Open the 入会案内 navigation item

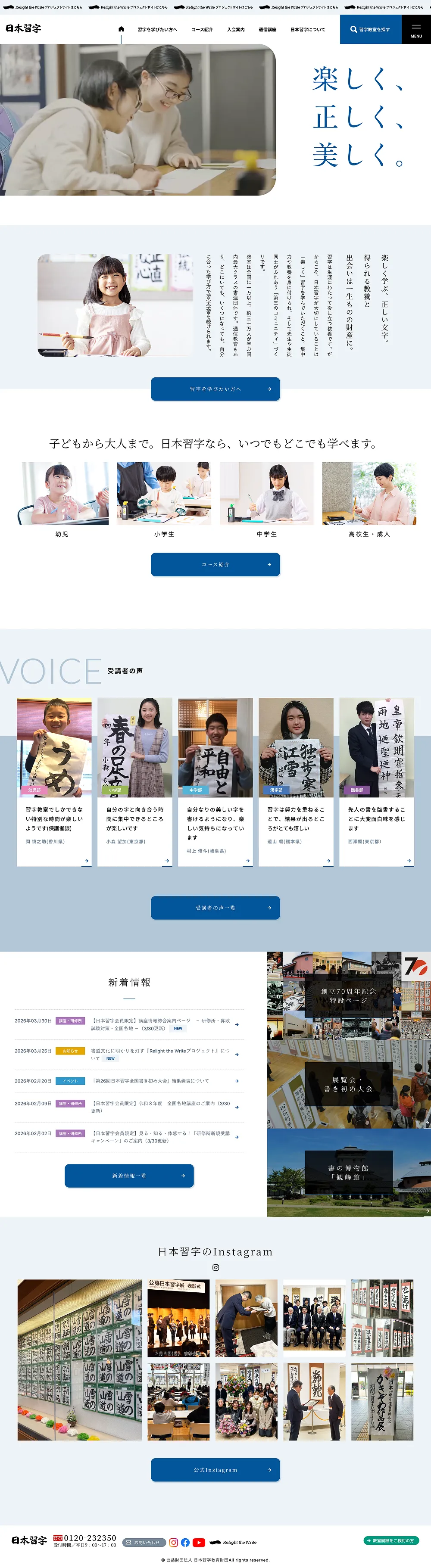[x=236, y=29]
